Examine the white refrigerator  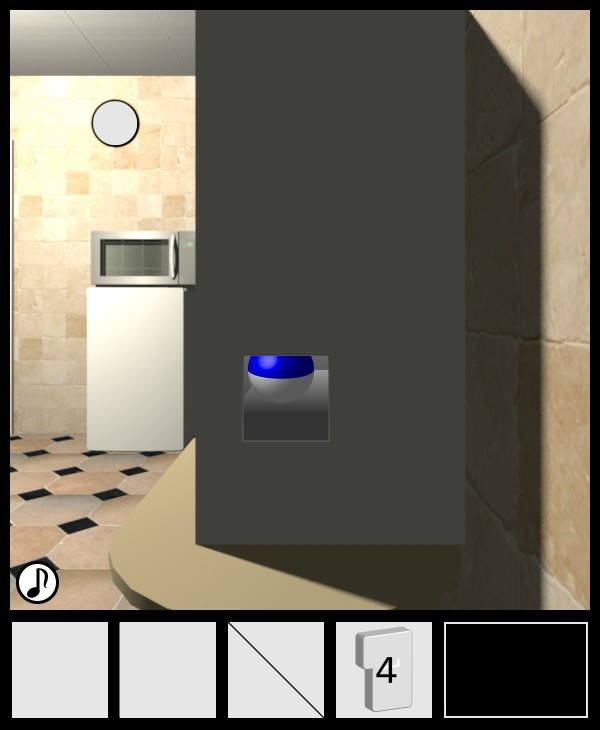coord(135,368)
